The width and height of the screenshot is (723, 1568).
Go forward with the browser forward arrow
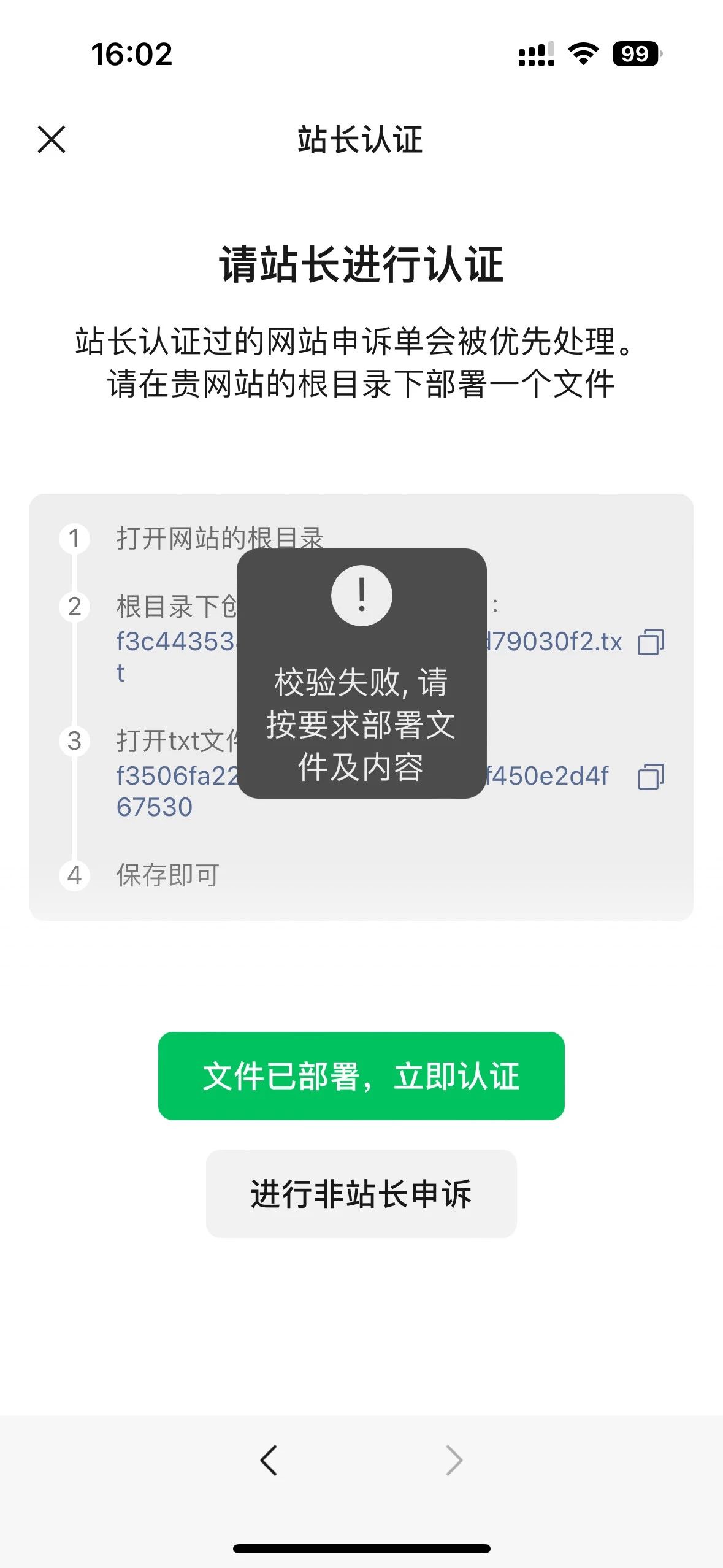pyautogui.click(x=454, y=1461)
